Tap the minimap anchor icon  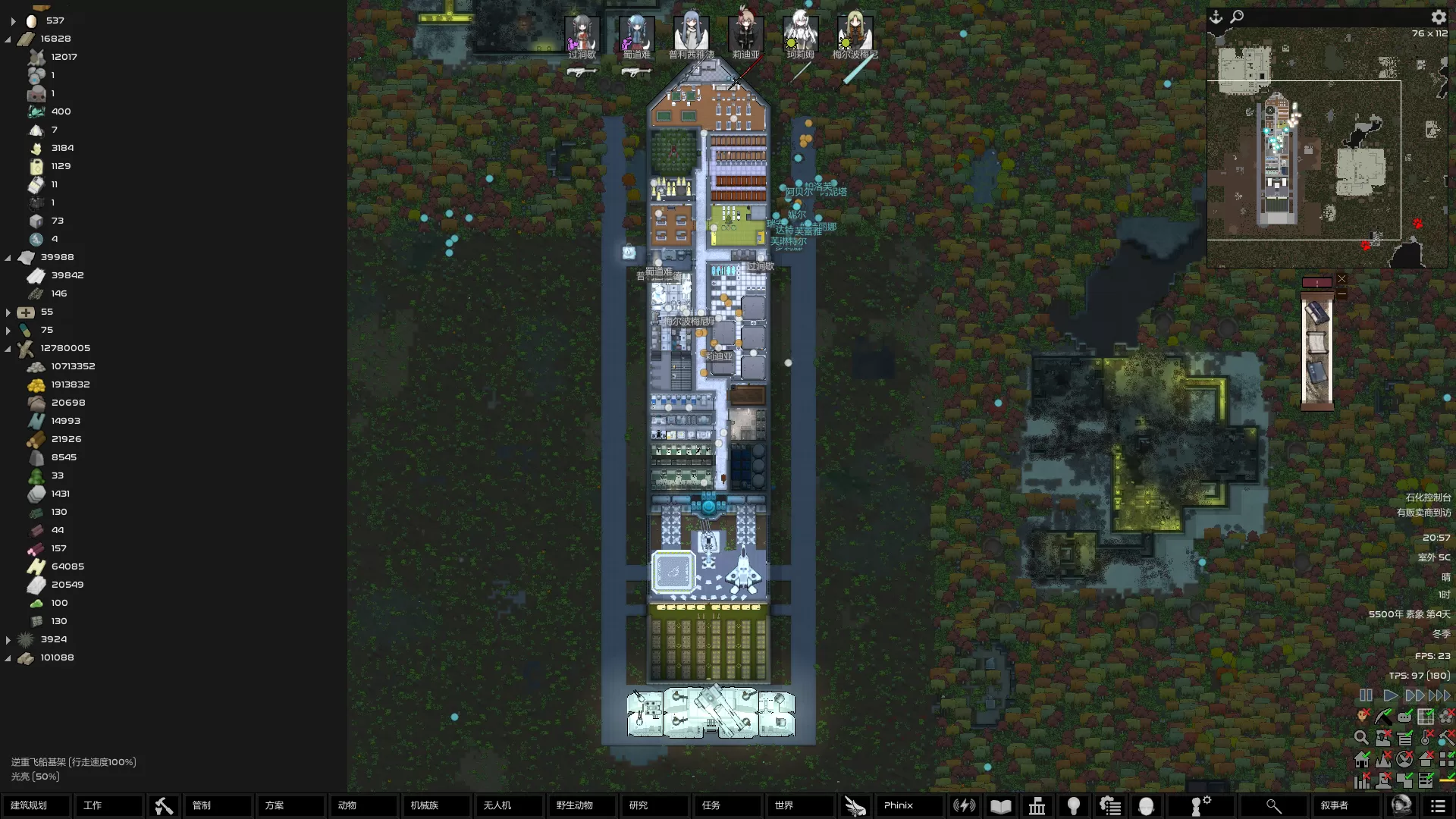click(1216, 17)
